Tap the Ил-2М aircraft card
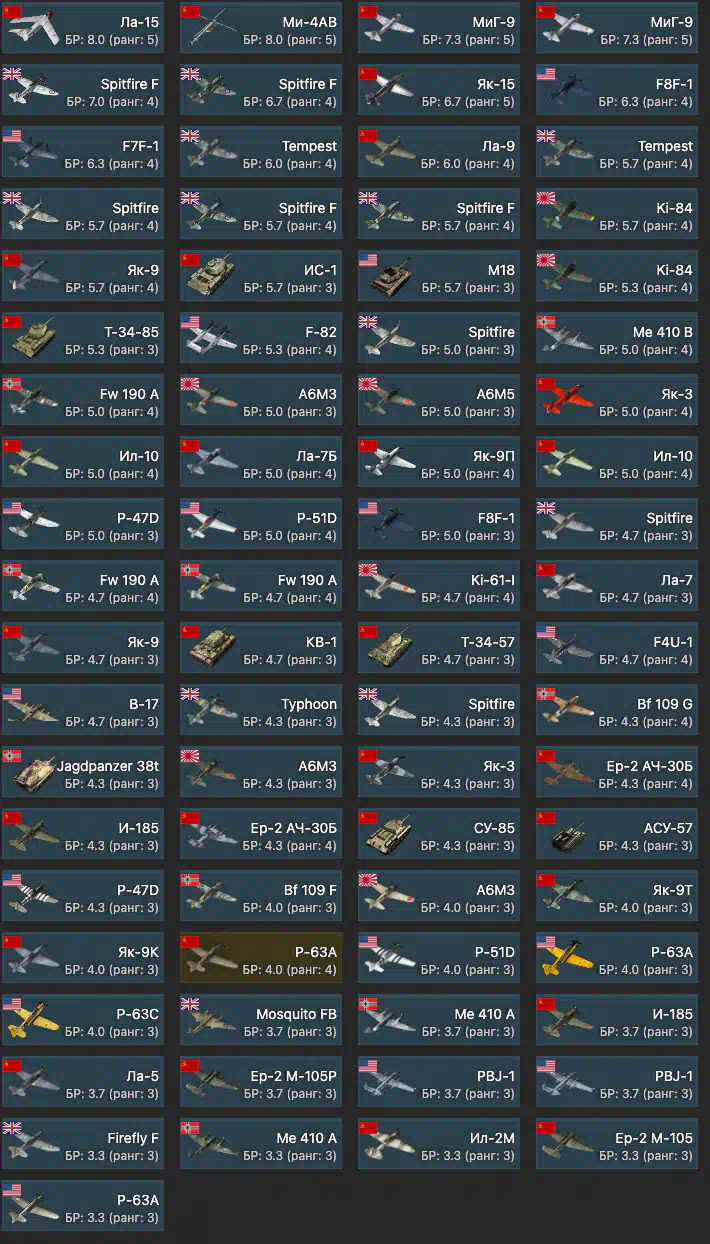 tap(439, 1145)
